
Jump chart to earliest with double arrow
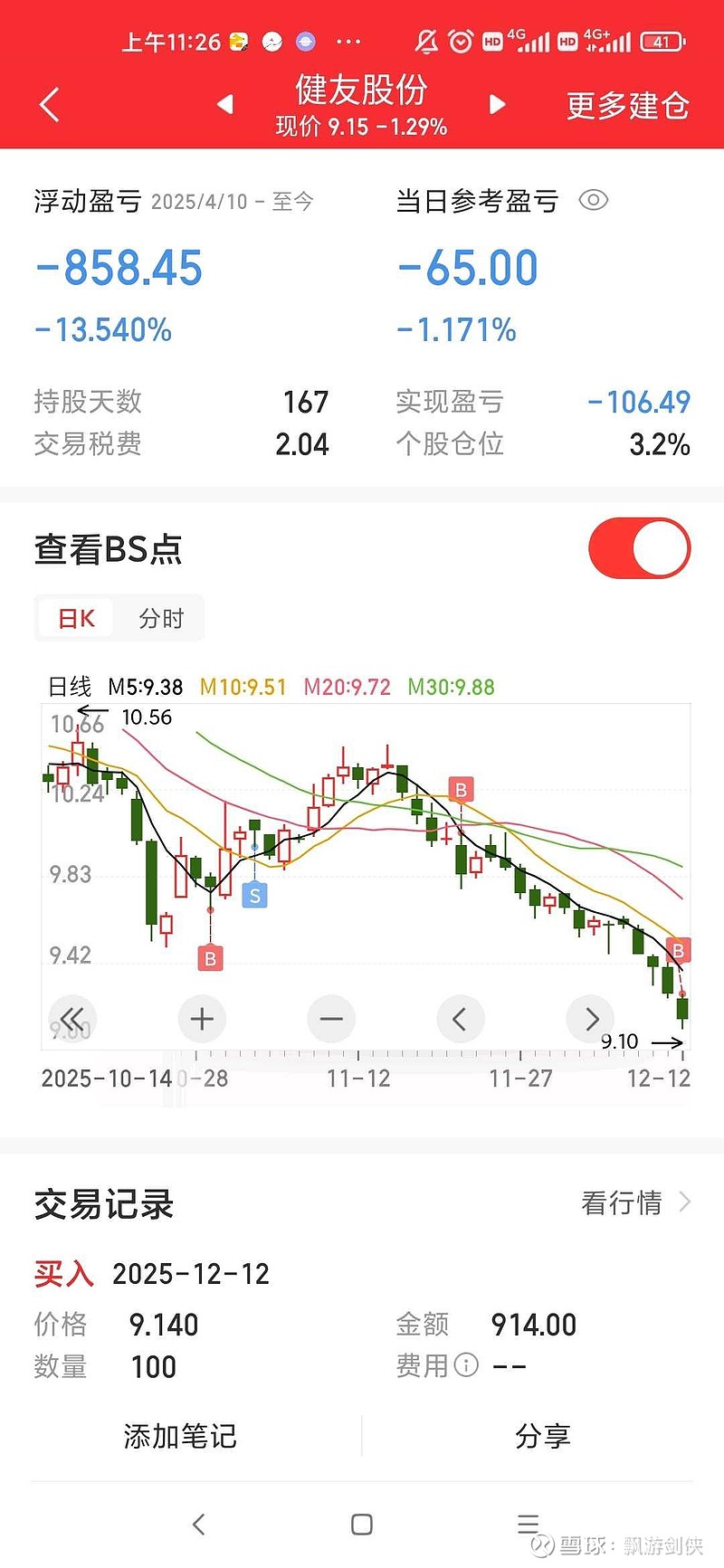(x=72, y=1019)
